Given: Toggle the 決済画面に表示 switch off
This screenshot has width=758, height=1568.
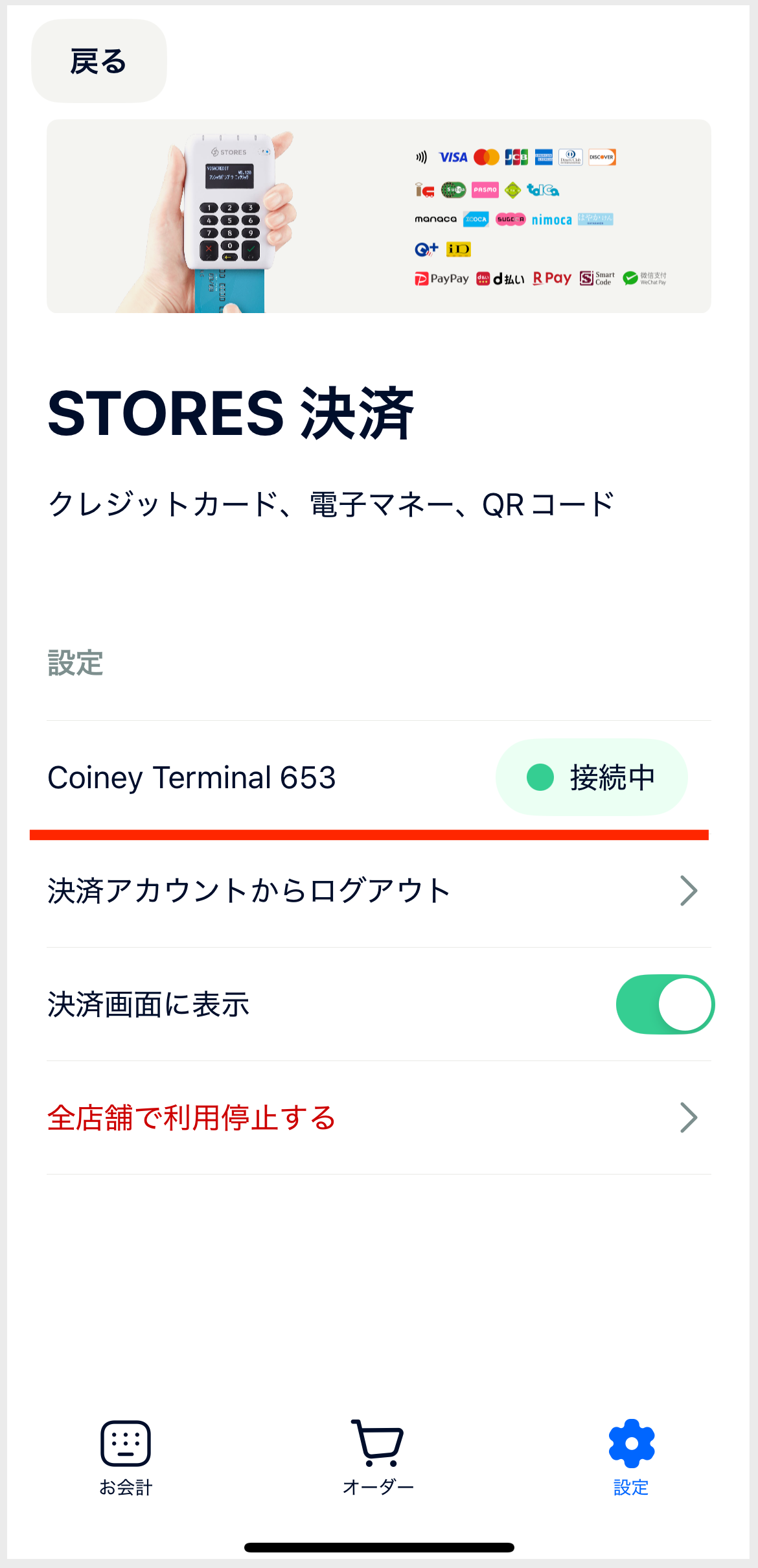Looking at the screenshot, I should pos(665,1004).
